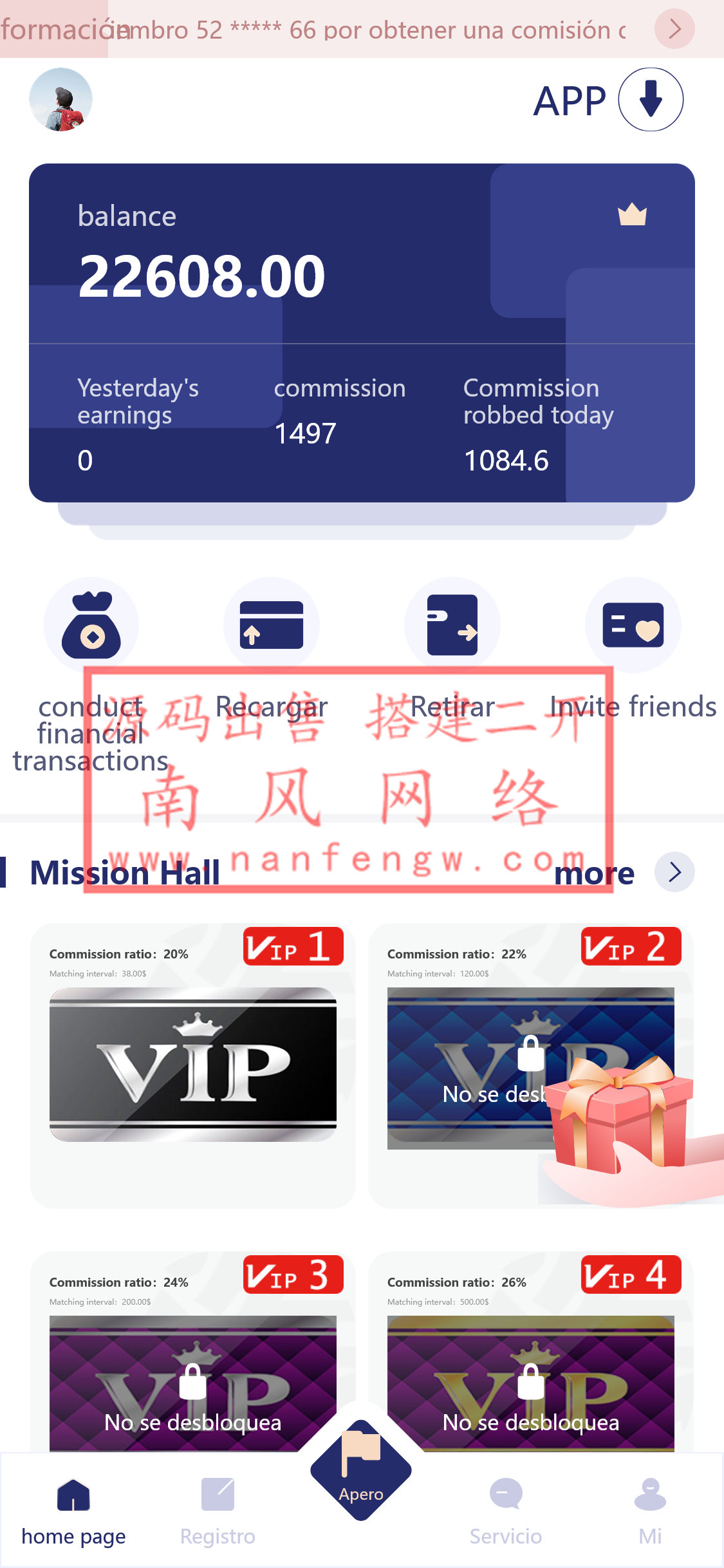The height and width of the screenshot is (1568, 724).
Task: Tap the crown icon on the balance card
Action: click(x=633, y=214)
